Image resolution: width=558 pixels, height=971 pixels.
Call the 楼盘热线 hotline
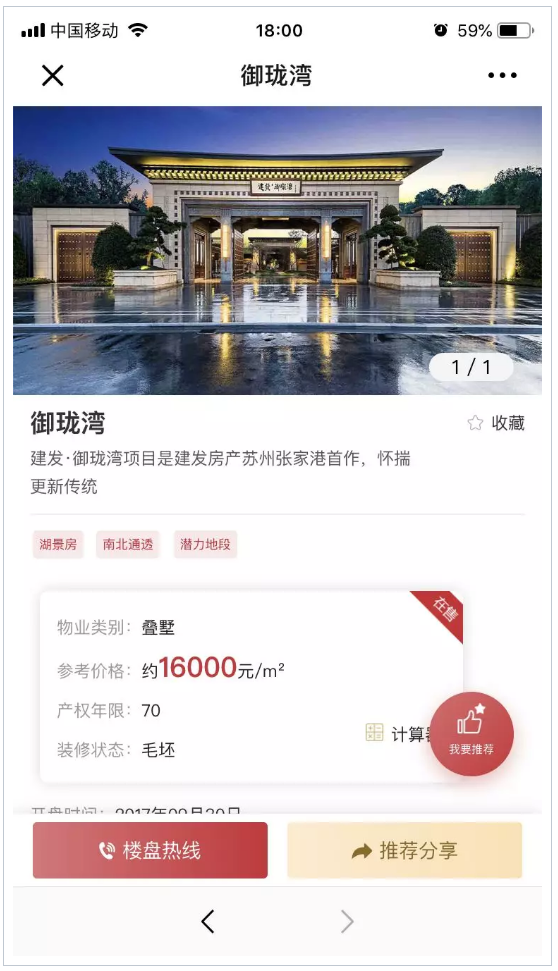(150, 850)
